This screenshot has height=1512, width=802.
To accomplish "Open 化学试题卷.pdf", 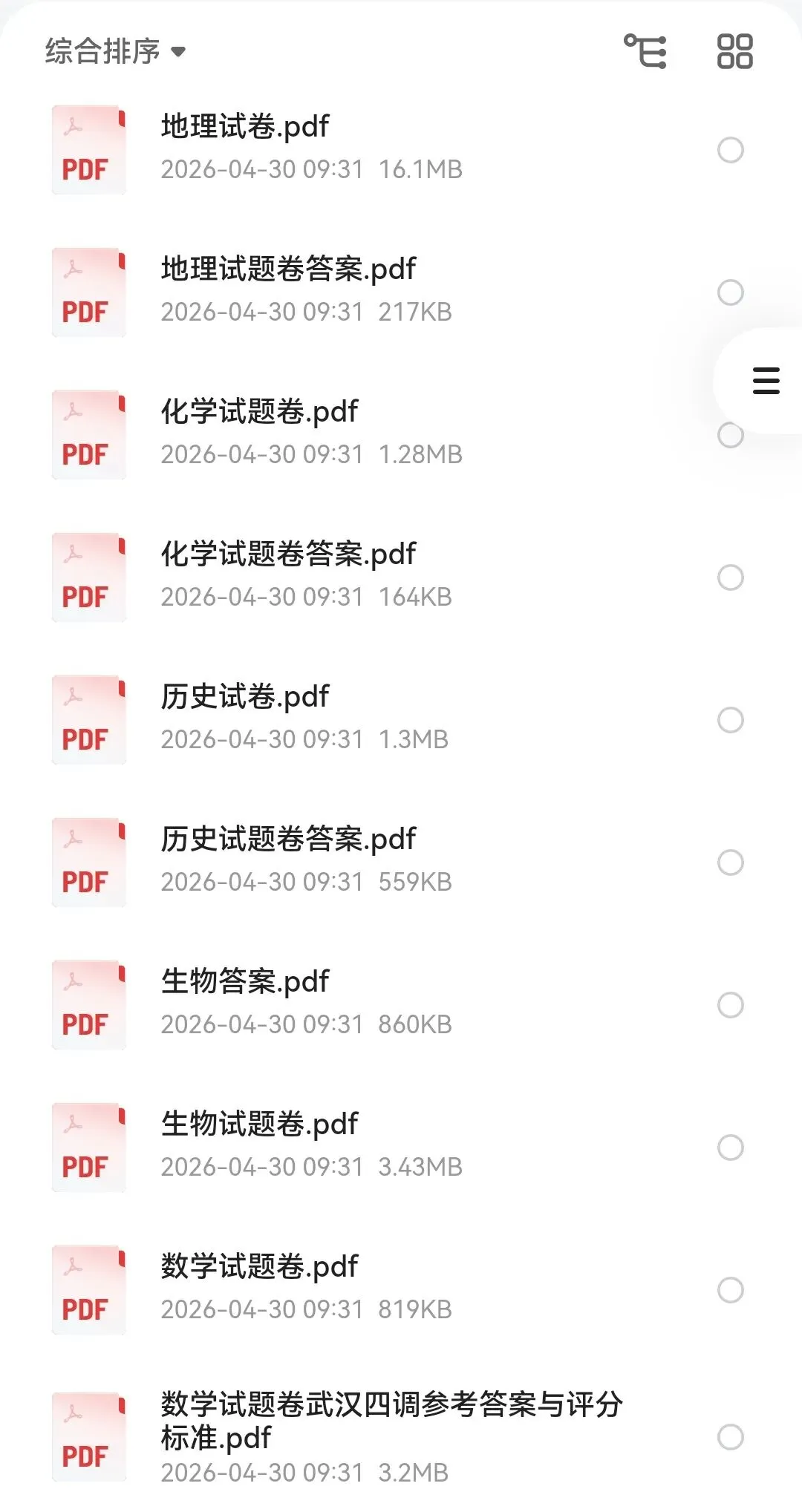I will coord(259,412).
